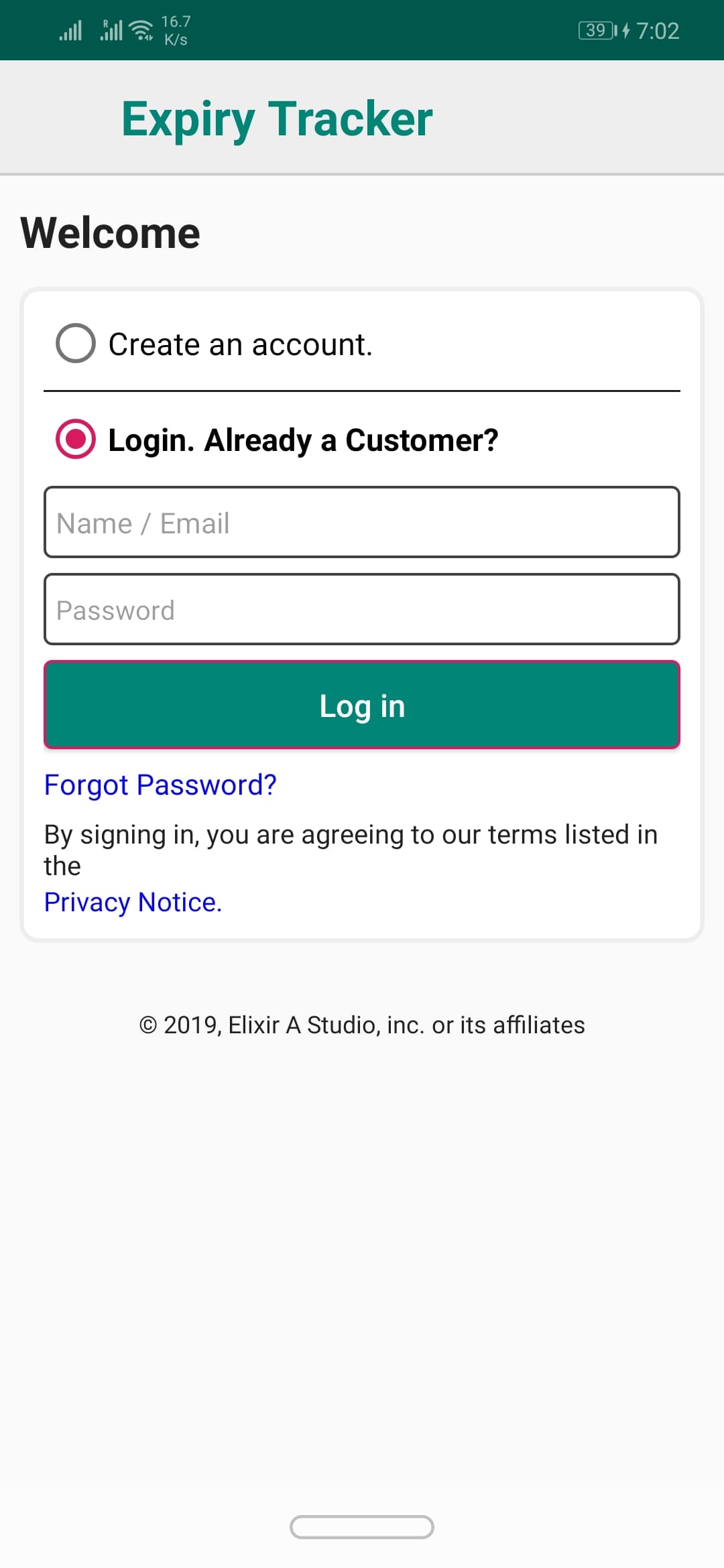The width and height of the screenshot is (724, 1568).
Task: Focus the Name / Email field
Action: (362, 522)
